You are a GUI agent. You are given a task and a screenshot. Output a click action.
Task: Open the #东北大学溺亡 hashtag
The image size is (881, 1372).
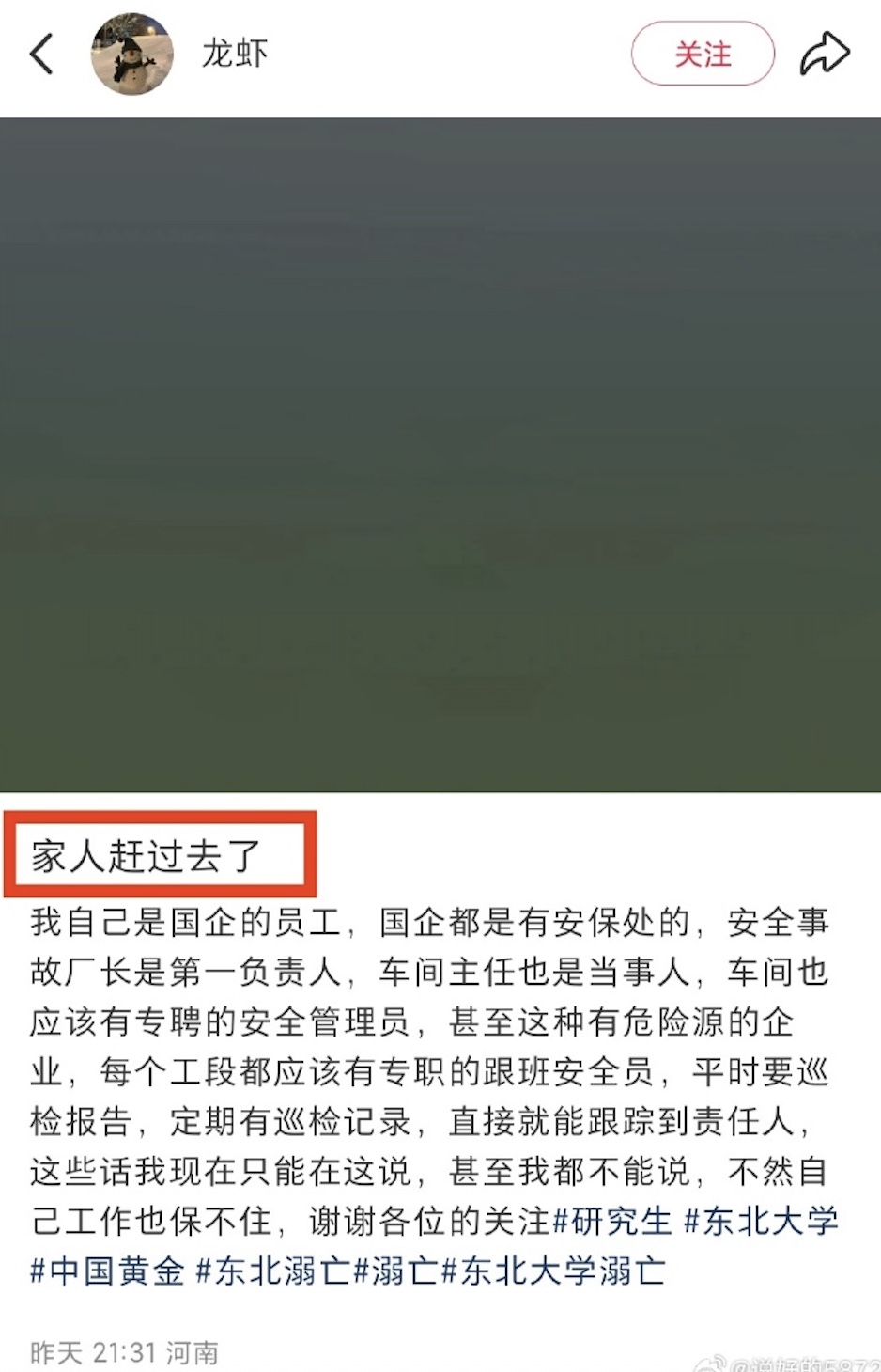click(554, 1271)
